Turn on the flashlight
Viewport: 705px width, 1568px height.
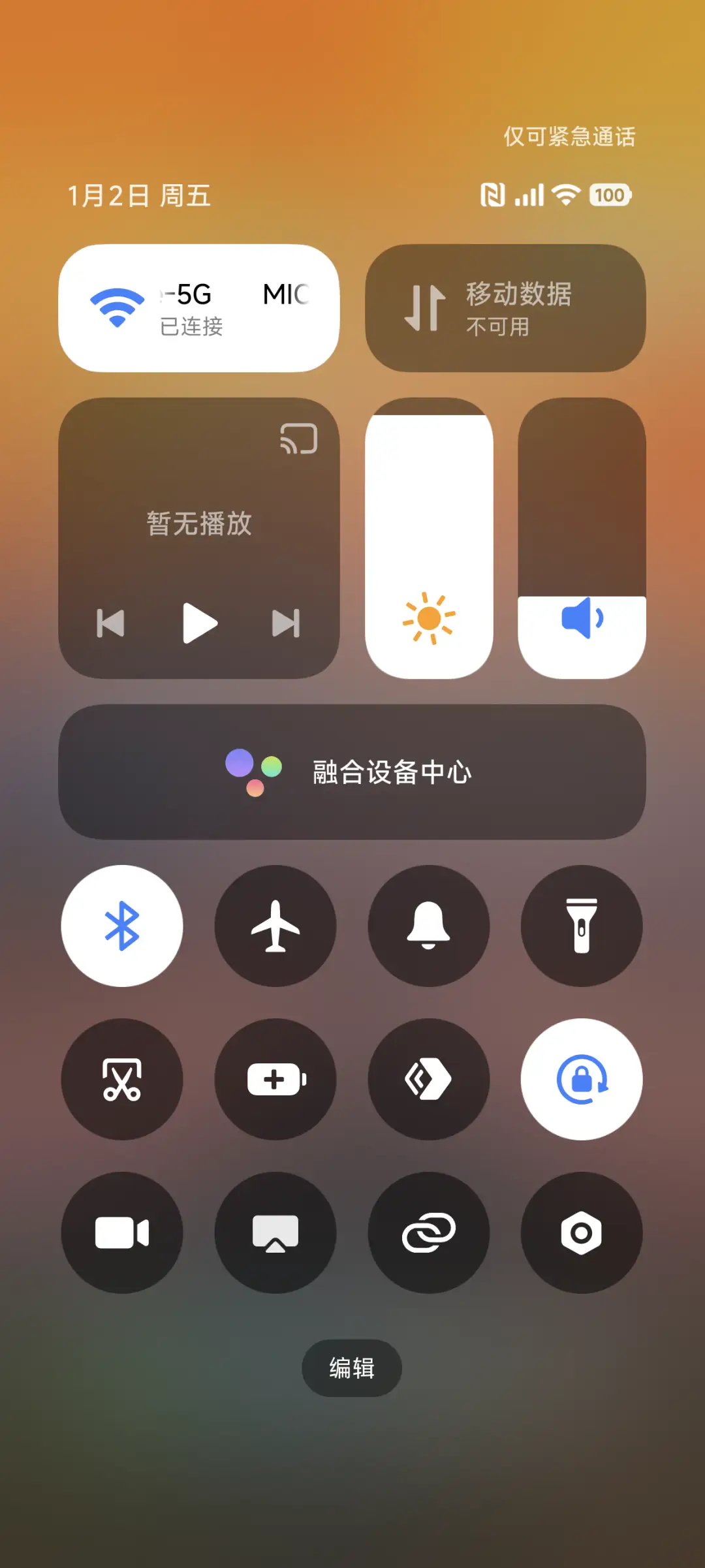(x=582, y=926)
